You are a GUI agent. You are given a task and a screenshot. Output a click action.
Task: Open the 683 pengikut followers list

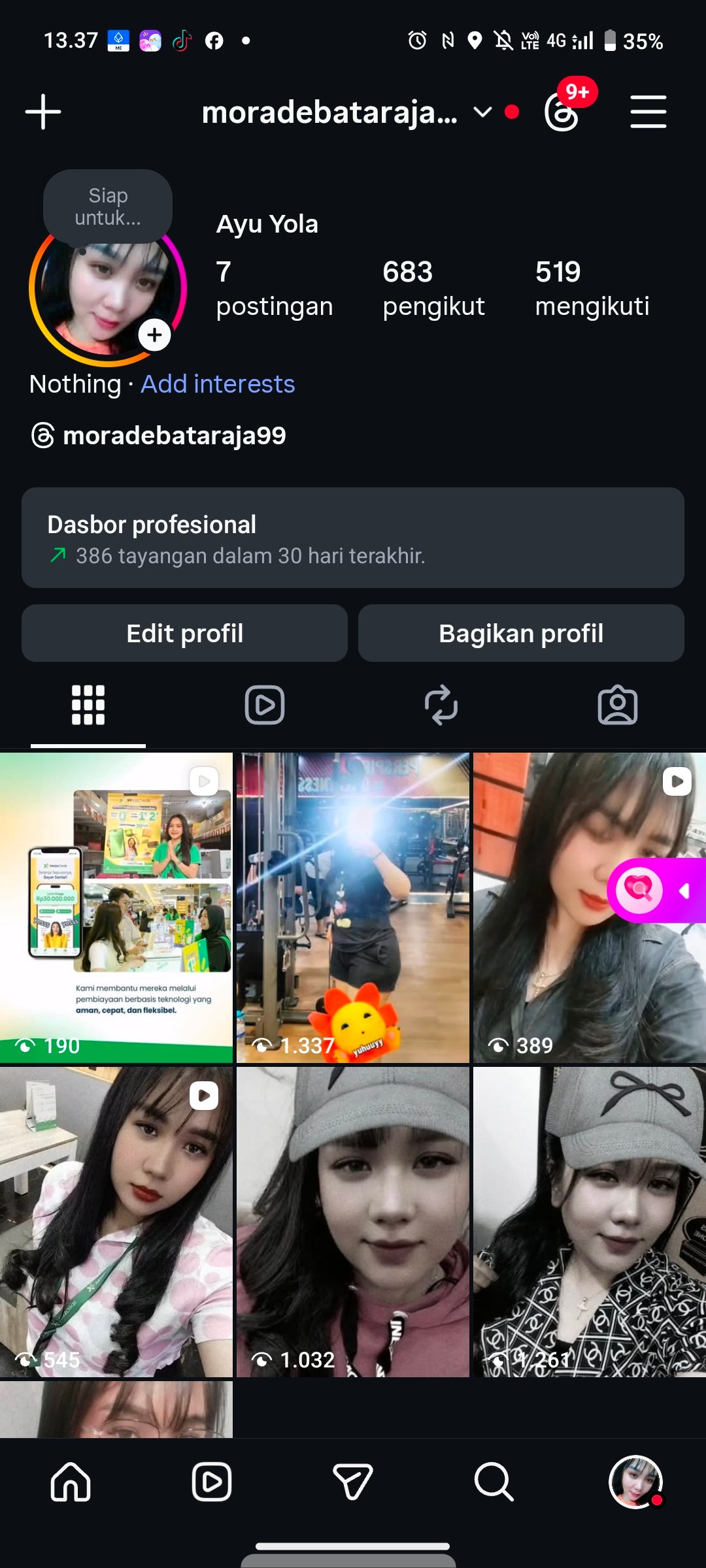[x=433, y=288]
